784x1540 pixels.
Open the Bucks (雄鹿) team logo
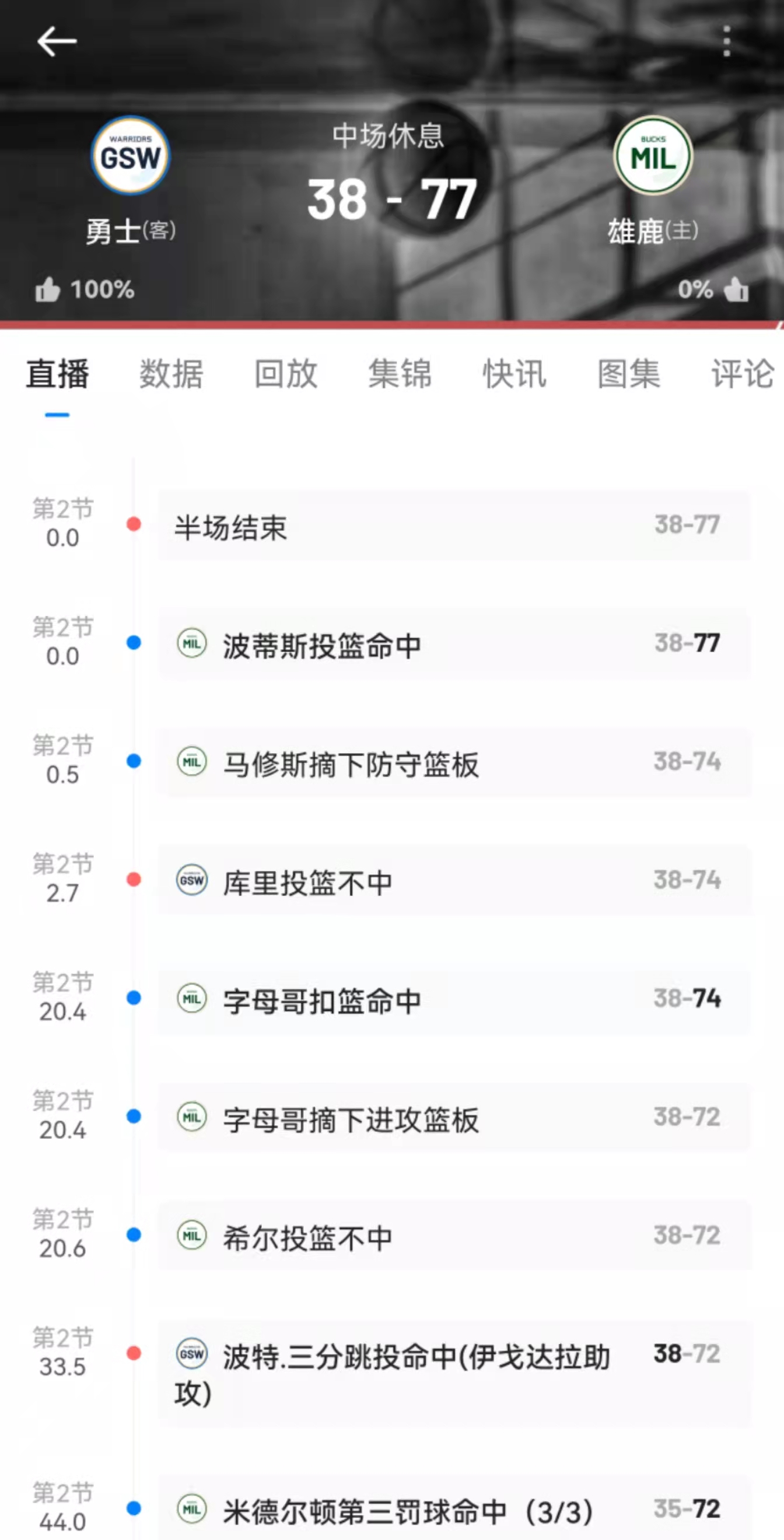653,155
